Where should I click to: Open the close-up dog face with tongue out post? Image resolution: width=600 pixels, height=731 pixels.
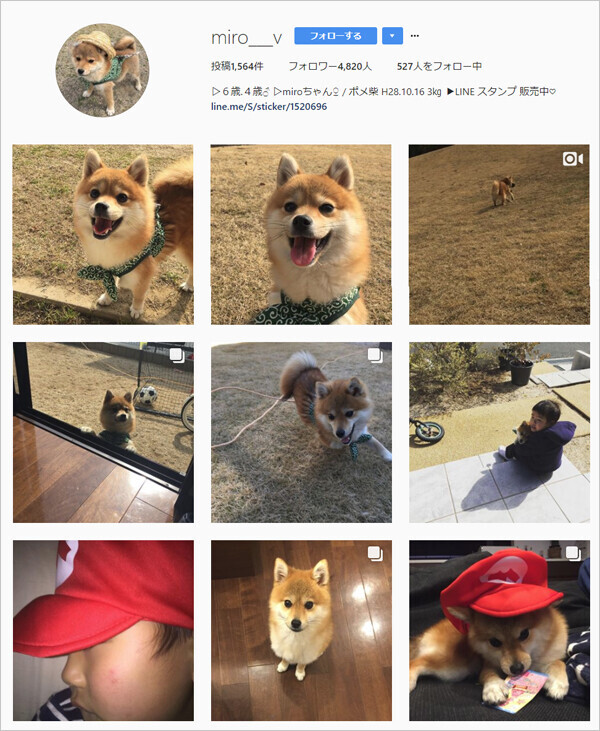tap(301, 234)
